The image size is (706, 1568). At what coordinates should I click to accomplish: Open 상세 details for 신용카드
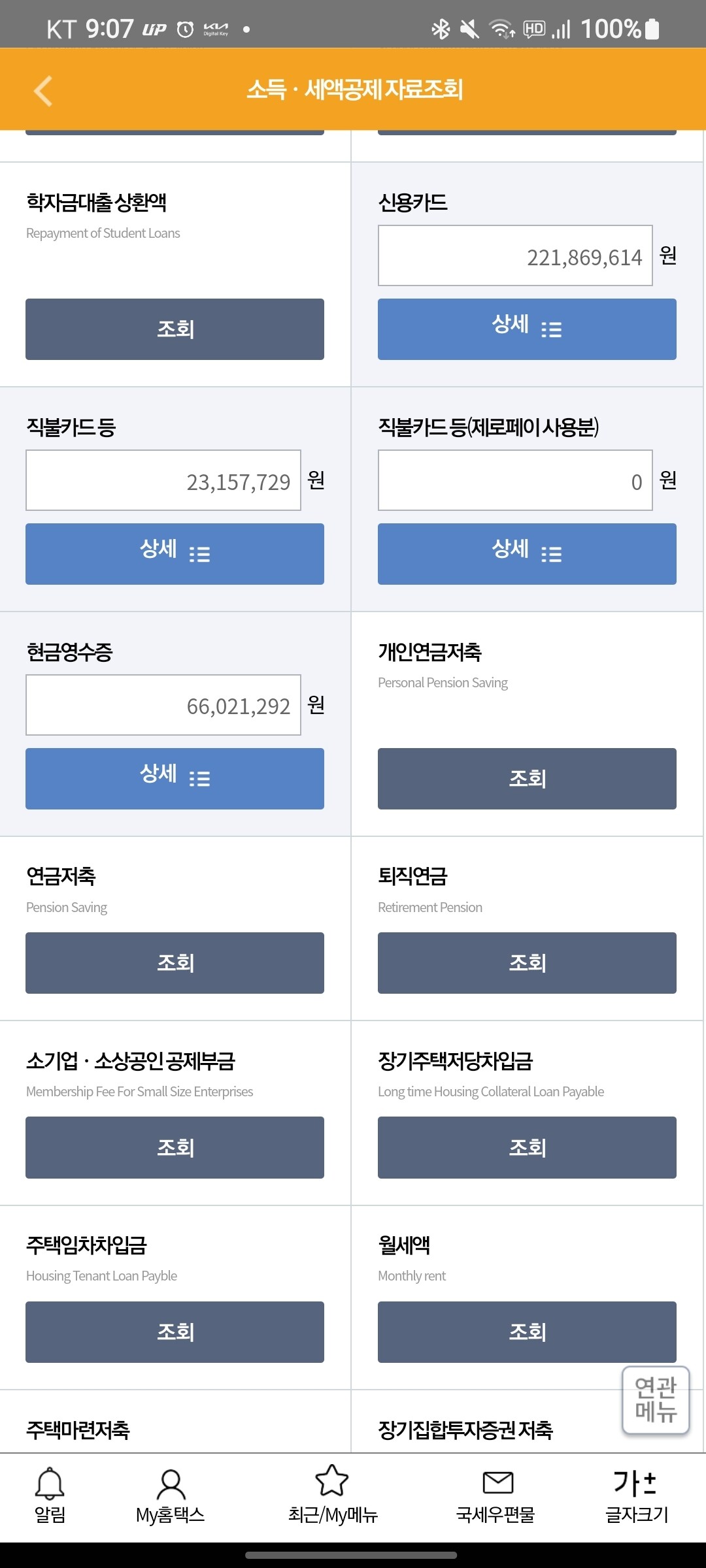coord(527,329)
